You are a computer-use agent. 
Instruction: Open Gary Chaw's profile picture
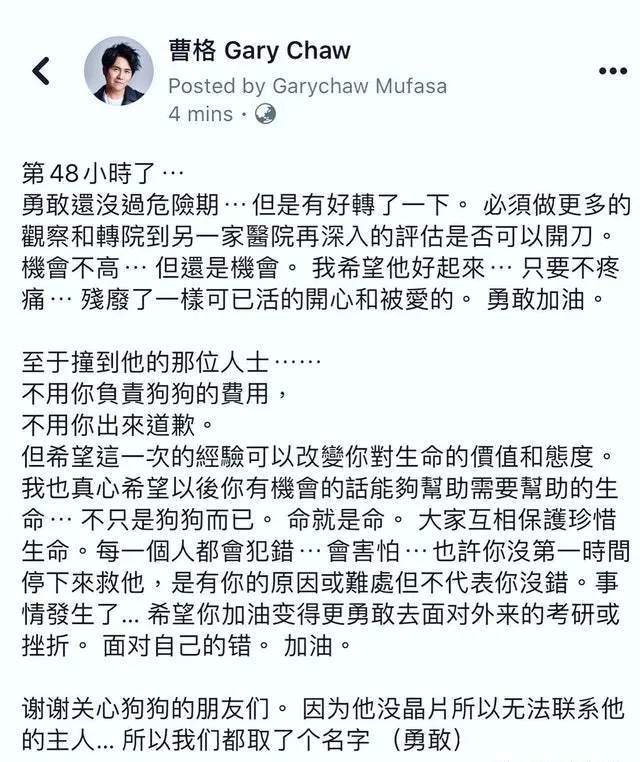pos(118,70)
